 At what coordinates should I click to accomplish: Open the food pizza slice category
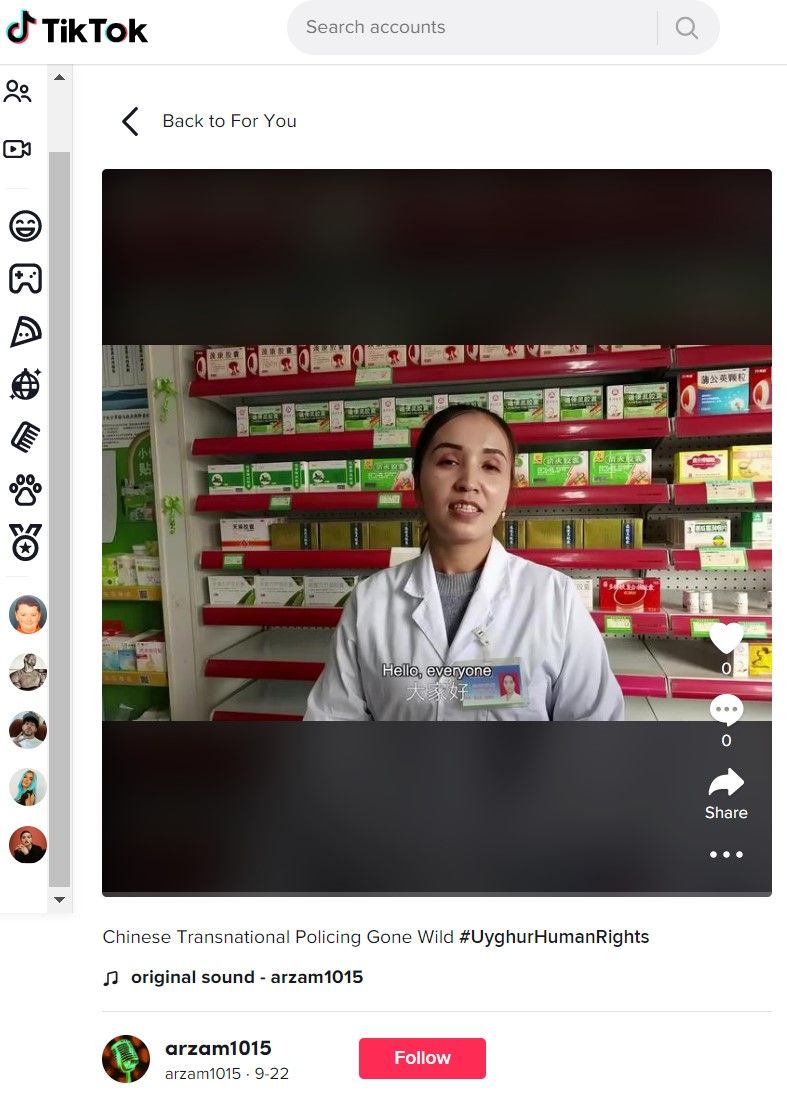(x=25, y=332)
